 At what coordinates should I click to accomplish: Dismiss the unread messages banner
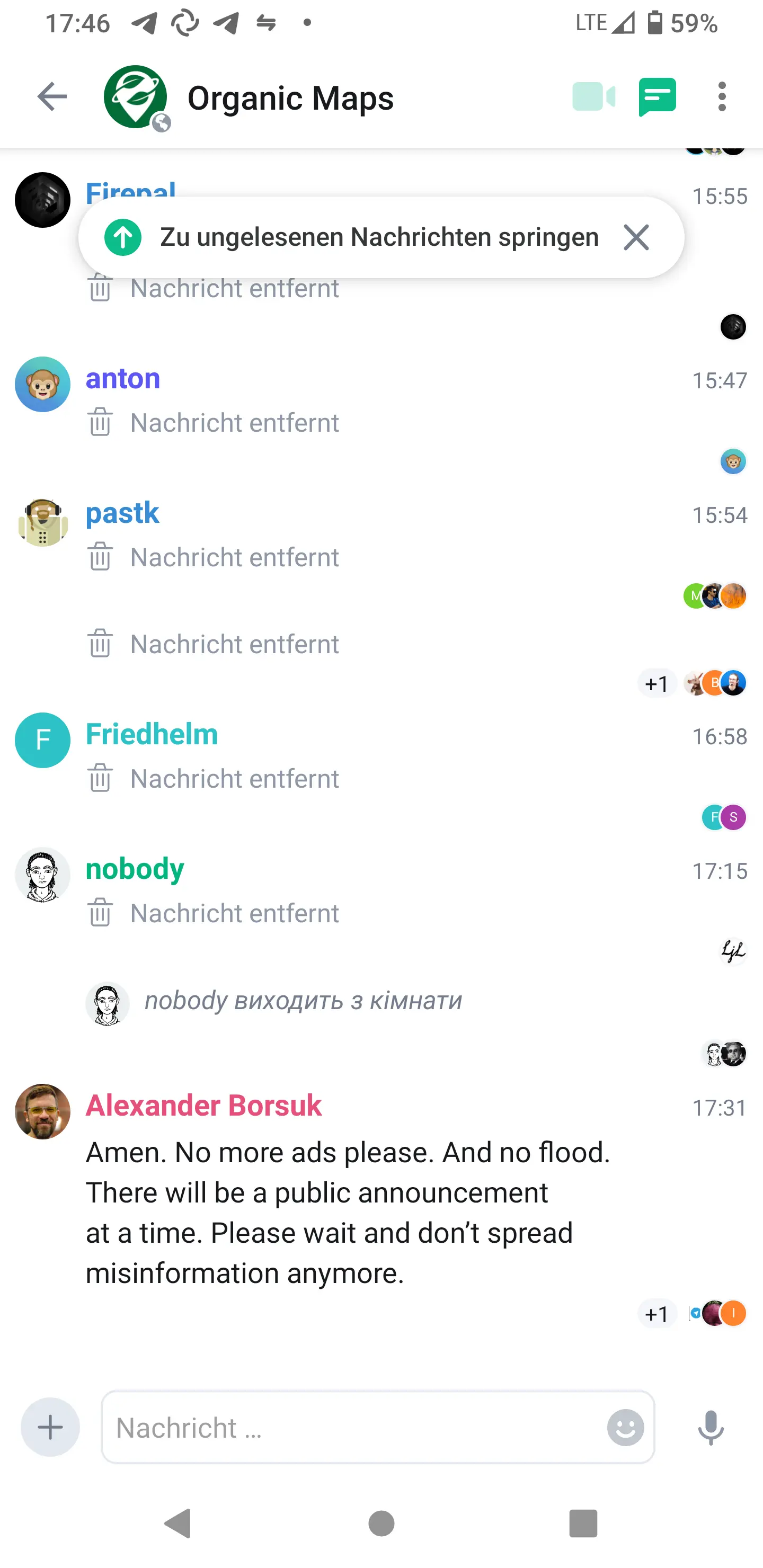(636, 237)
